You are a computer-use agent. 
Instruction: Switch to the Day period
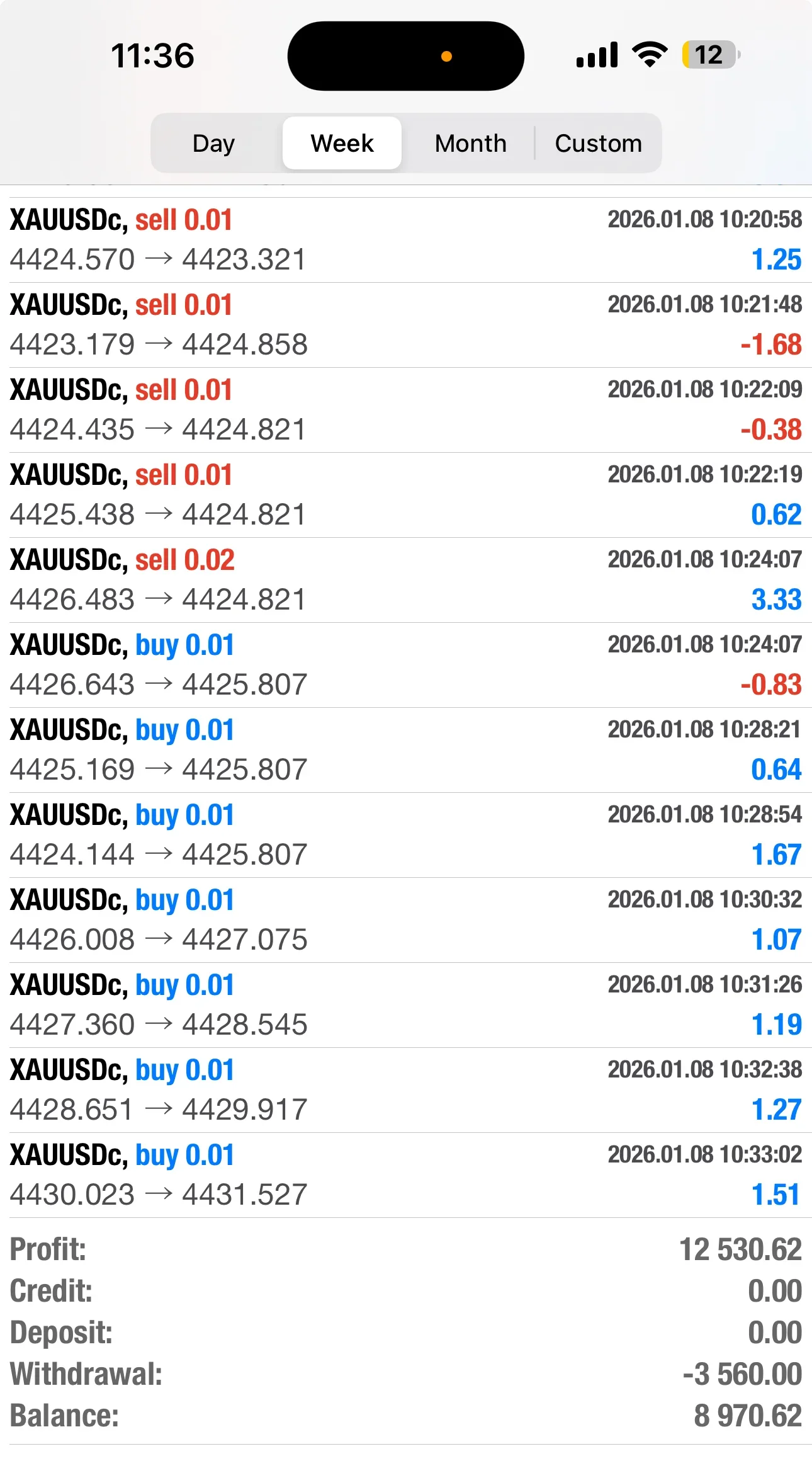click(x=214, y=144)
